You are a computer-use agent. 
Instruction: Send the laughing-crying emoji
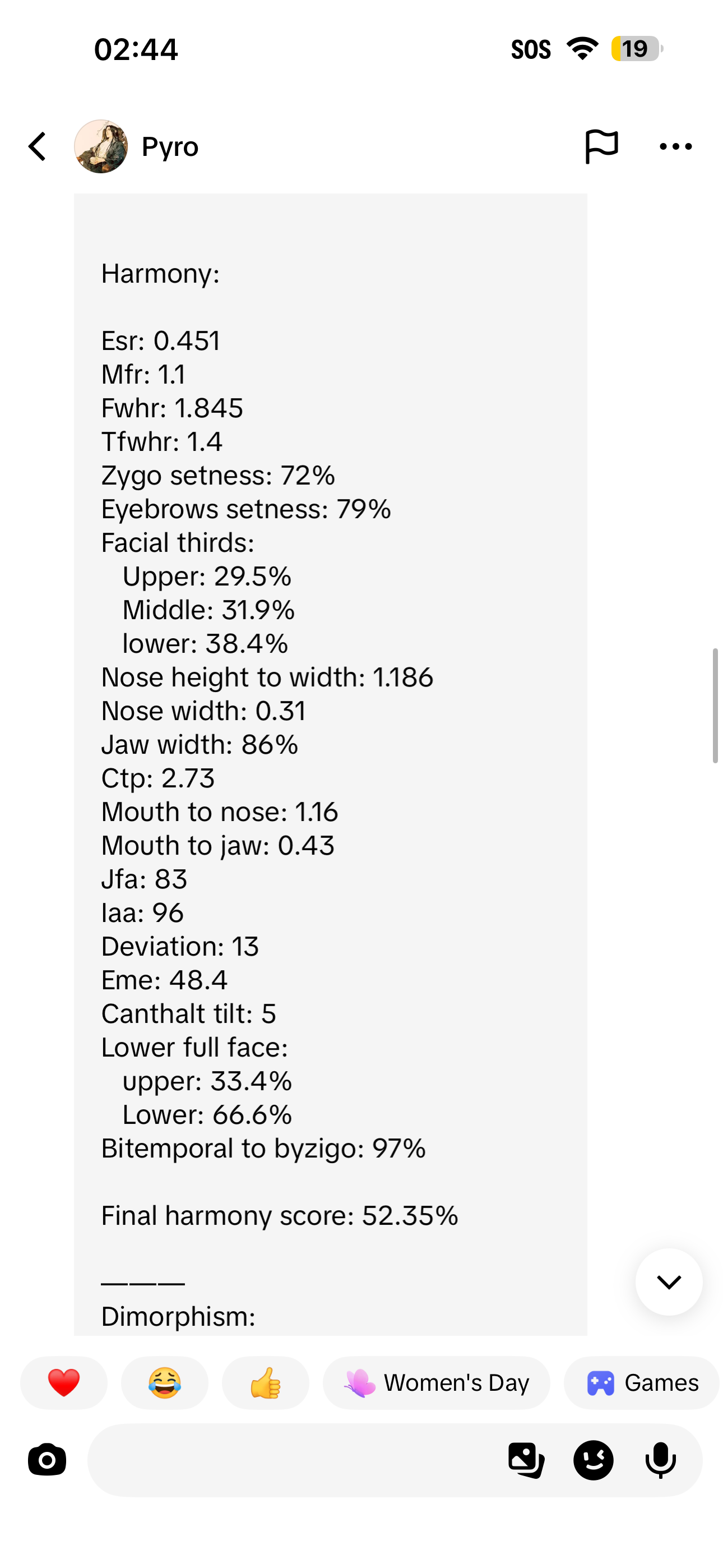point(165,1383)
